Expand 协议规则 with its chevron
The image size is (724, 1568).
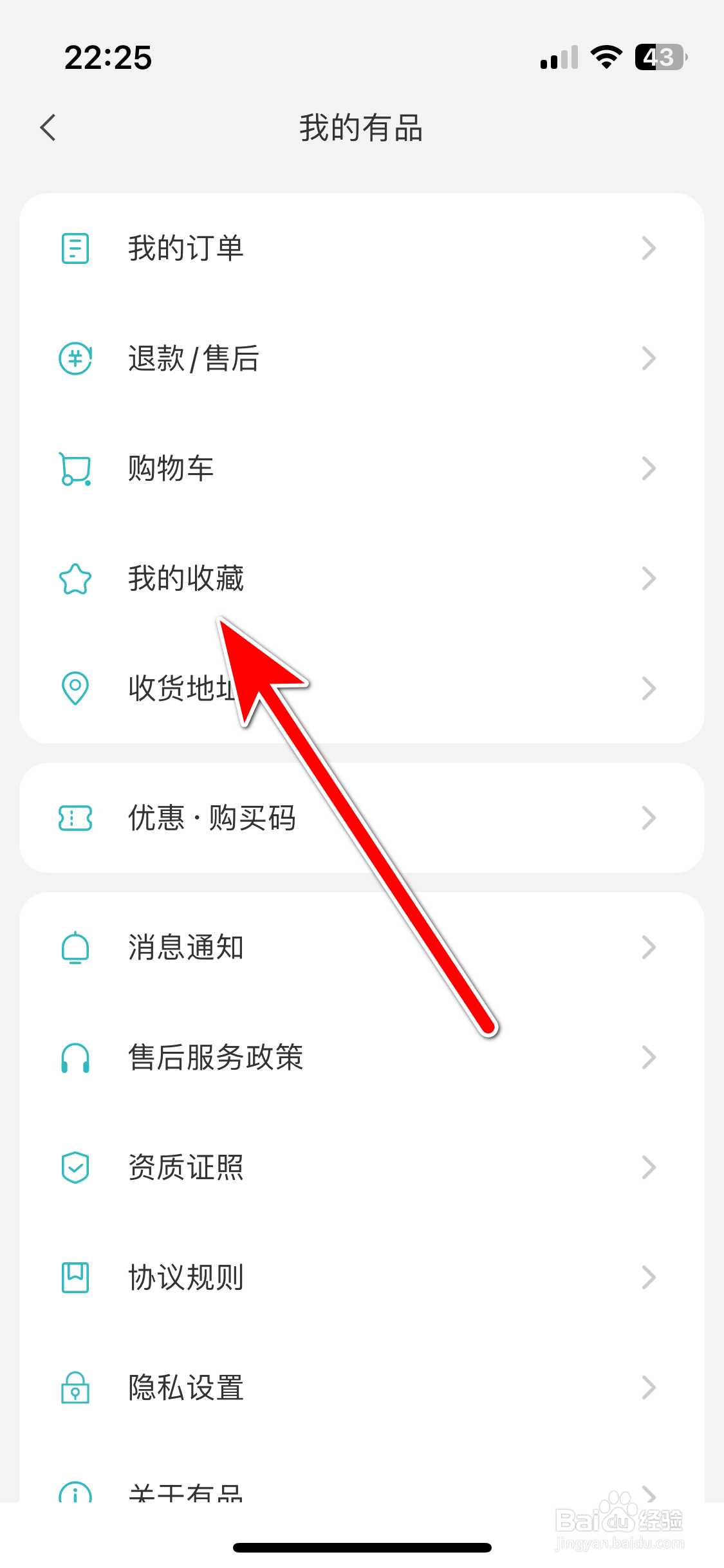click(649, 1276)
